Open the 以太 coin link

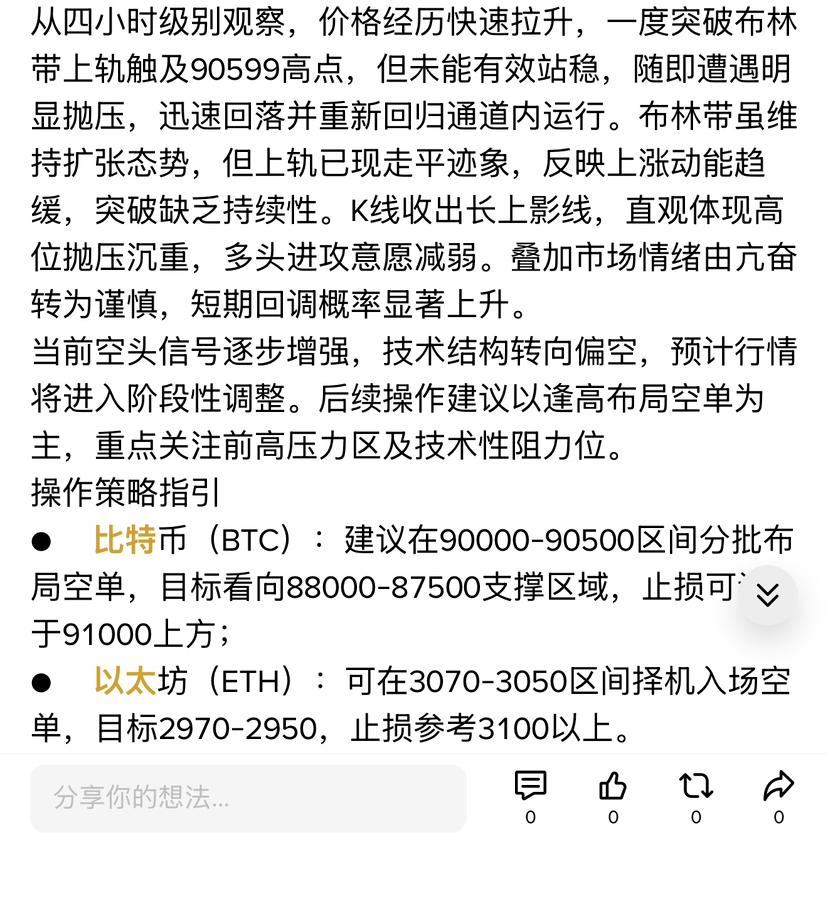125,682
